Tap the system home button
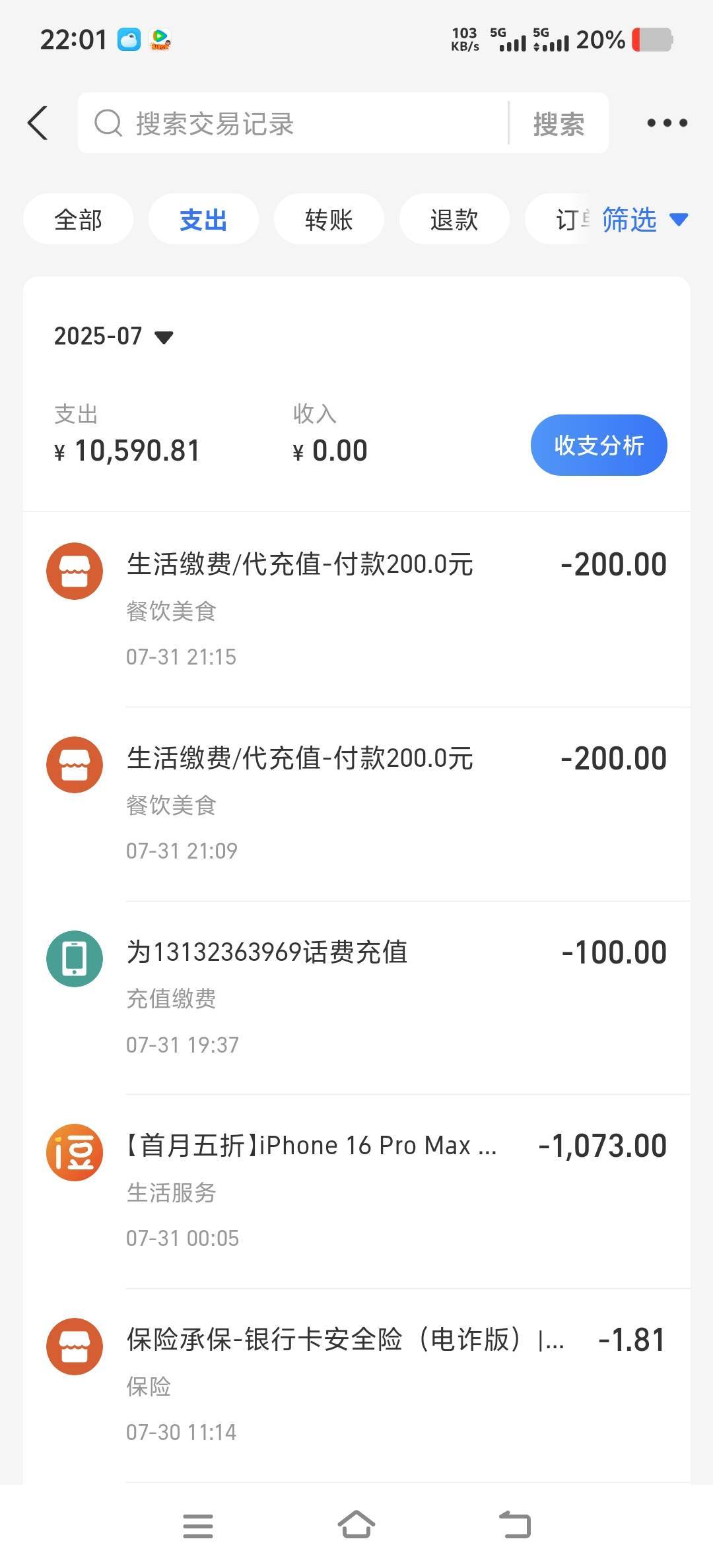The height and width of the screenshot is (1568, 713). coord(356,1526)
